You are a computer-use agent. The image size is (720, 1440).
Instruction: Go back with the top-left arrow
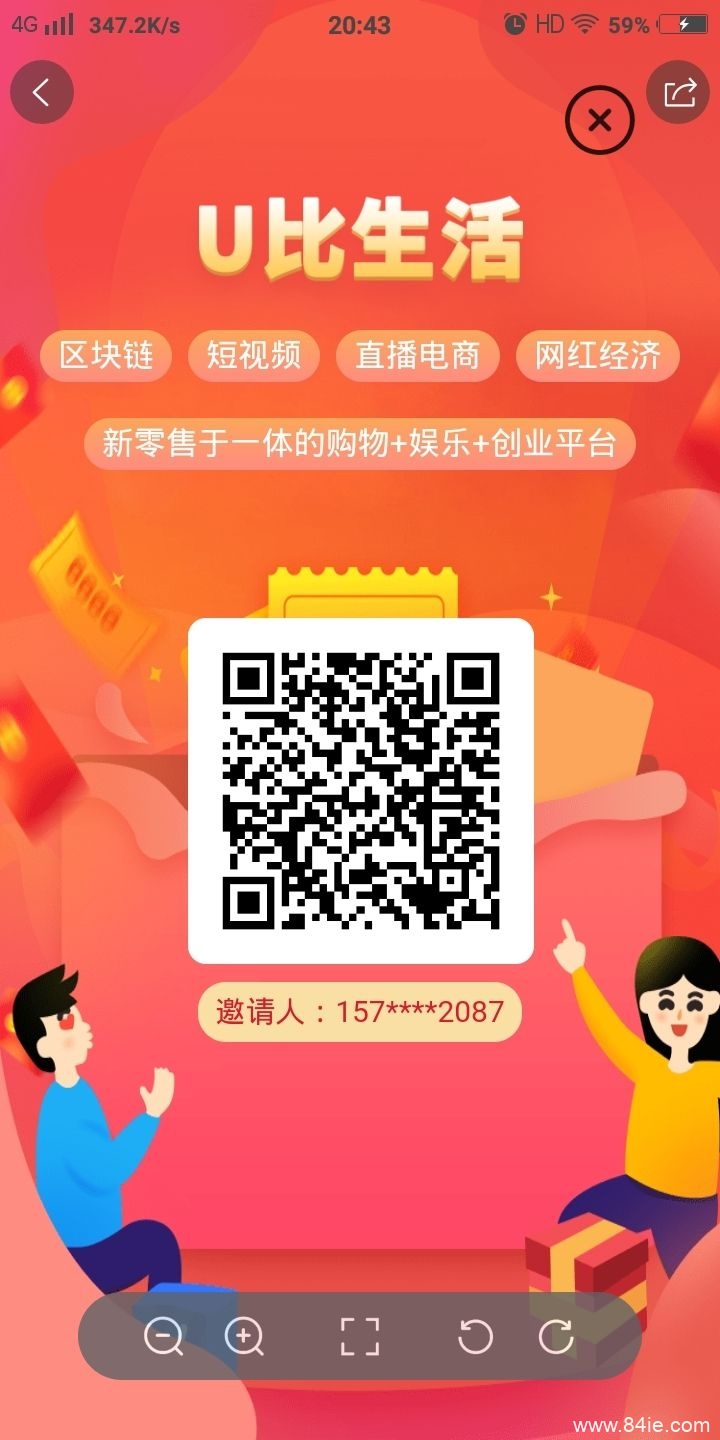41,93
